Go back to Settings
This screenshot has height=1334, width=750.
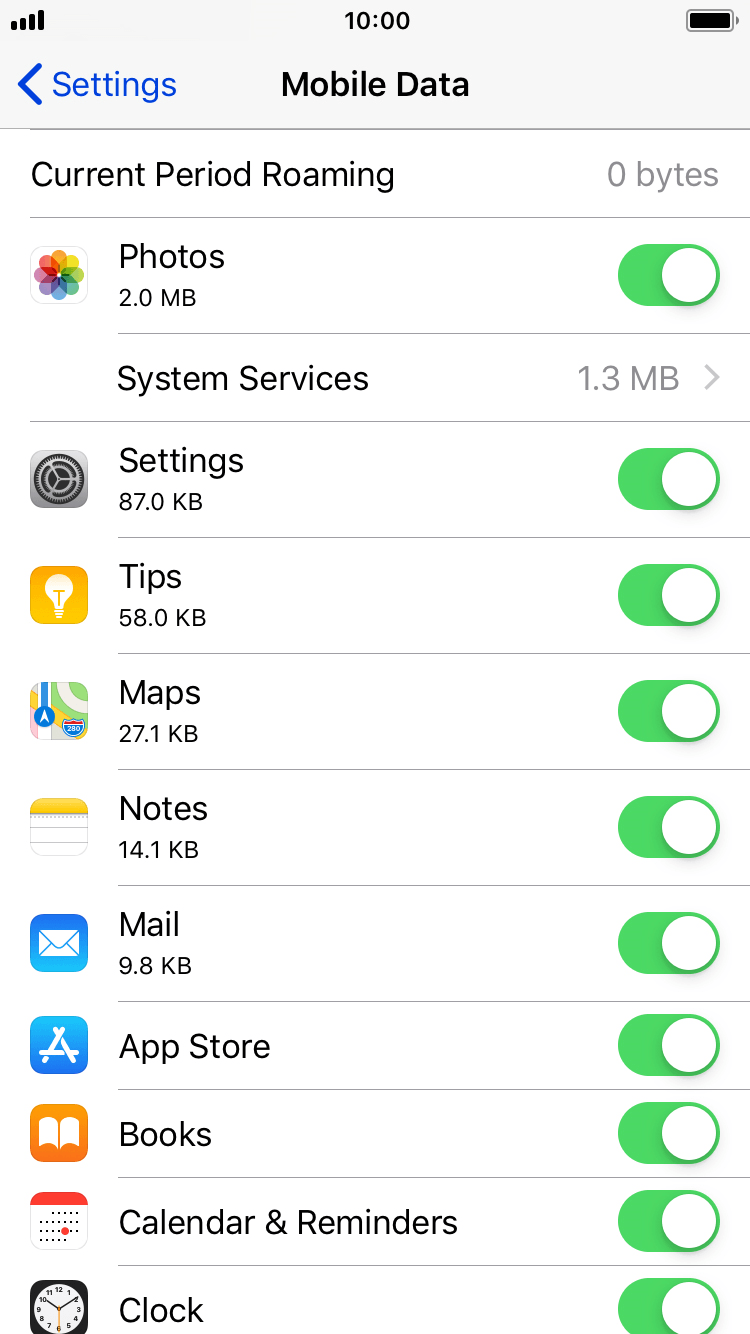click(97, 85)
